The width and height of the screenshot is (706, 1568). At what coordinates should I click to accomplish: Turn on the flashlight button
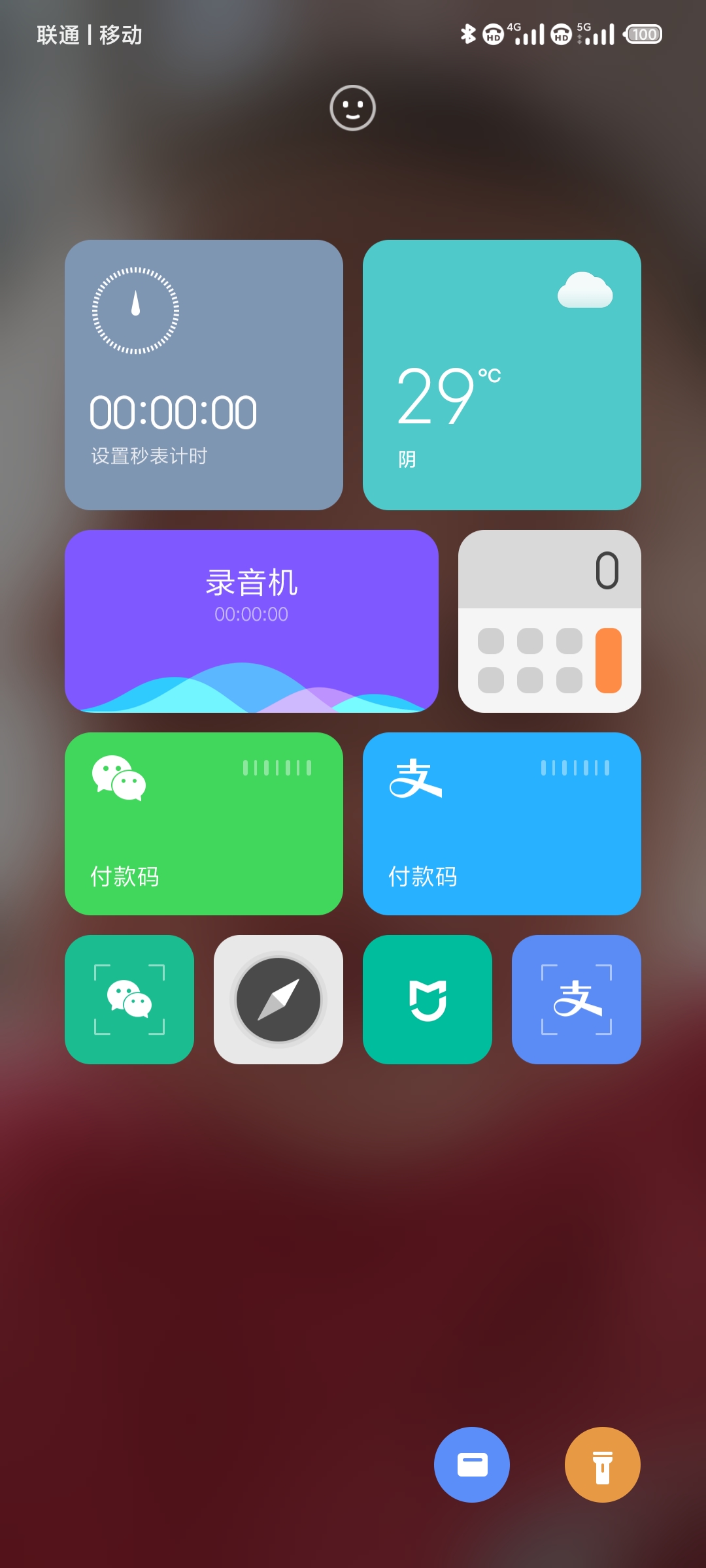pyautogui.click(x=602, y=1464)
